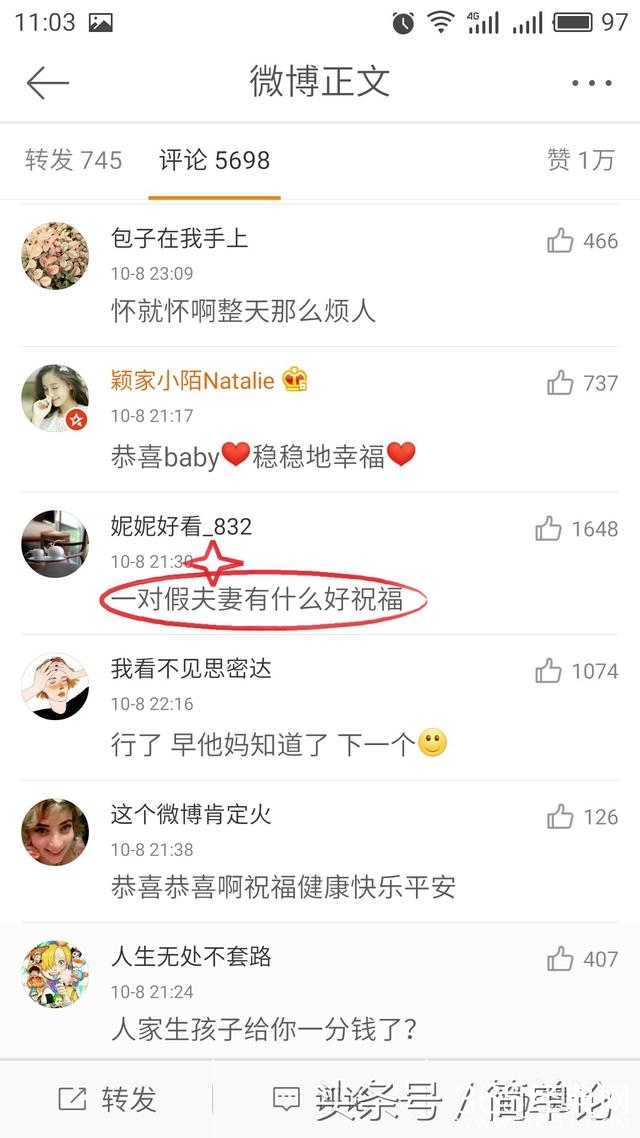Image resolution: width=640 pixels, height=1138 pixels.
Task: Switch to the 转发 745 tab
Action: [73, 160]
